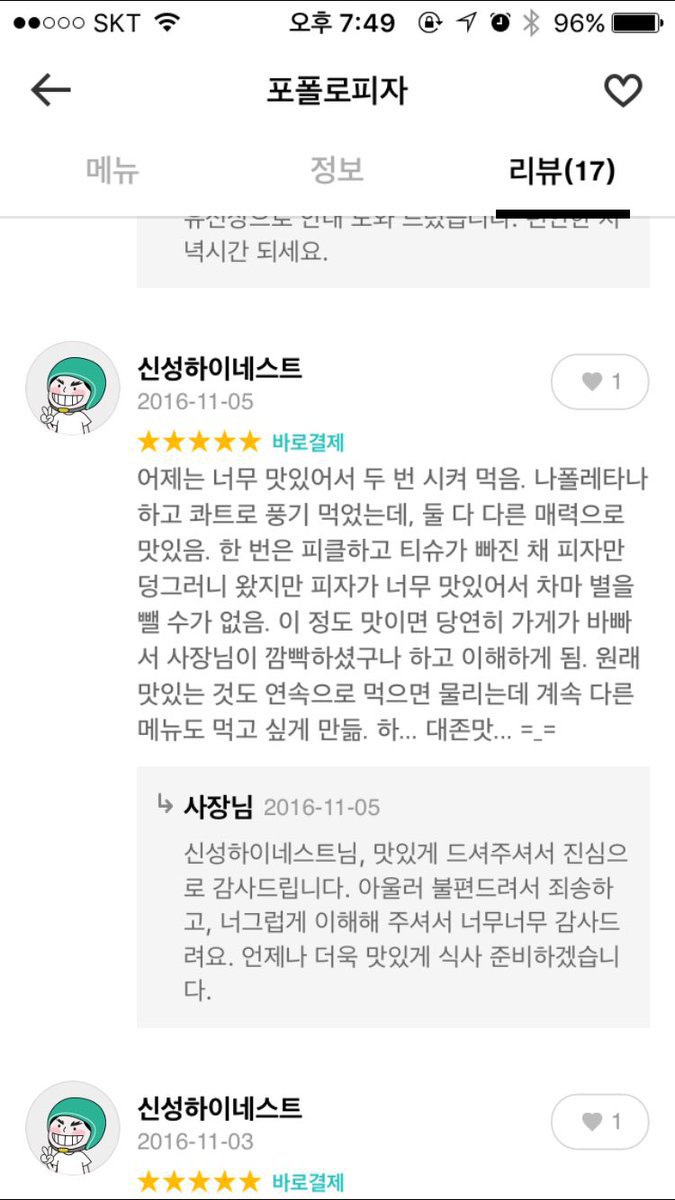This screenshot has height=1200, width=675.
Task: Select the 리뷰(17) tab
Action: pos(562,171)
